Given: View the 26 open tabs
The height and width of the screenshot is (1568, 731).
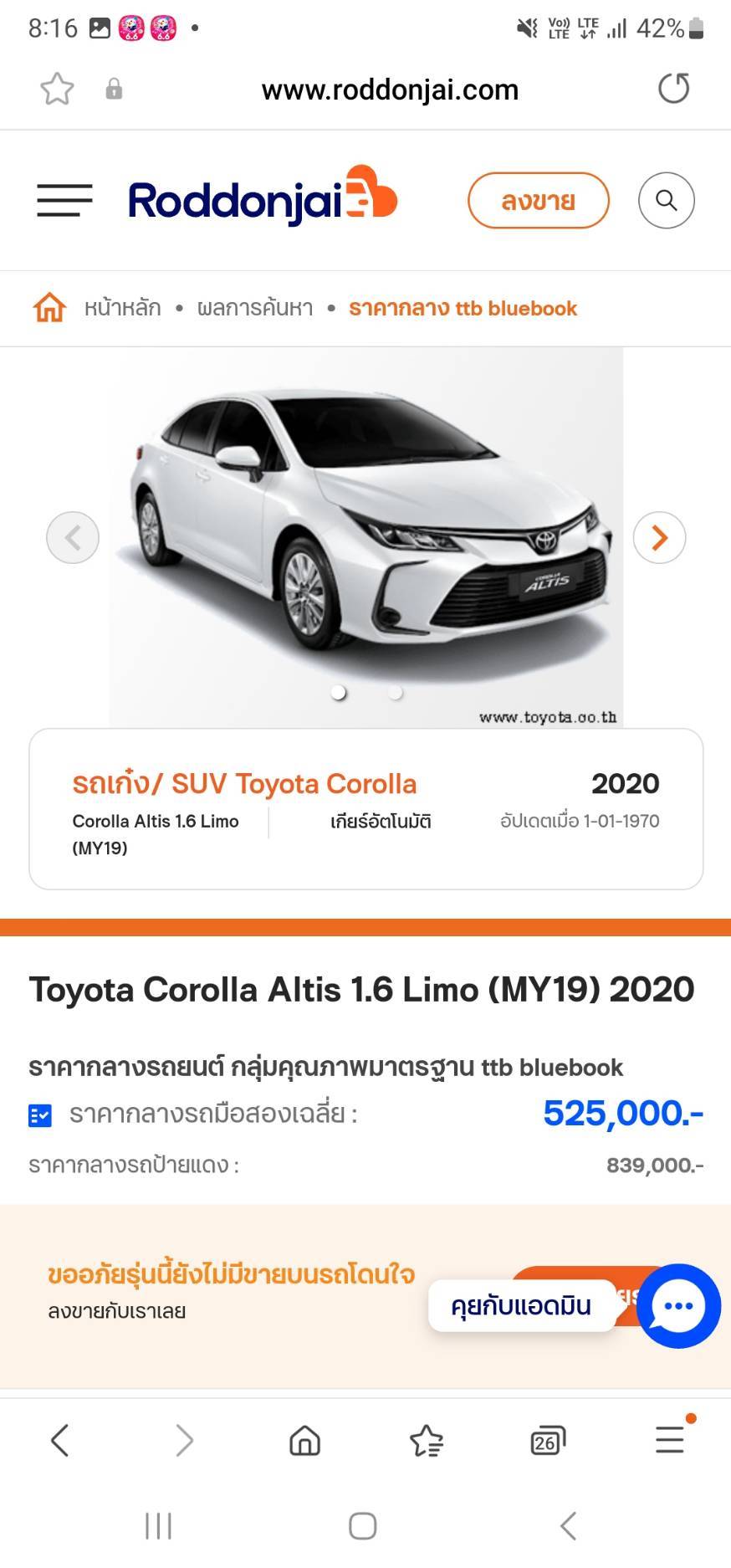Looking at the screenshot, I should click(548, 1440).
